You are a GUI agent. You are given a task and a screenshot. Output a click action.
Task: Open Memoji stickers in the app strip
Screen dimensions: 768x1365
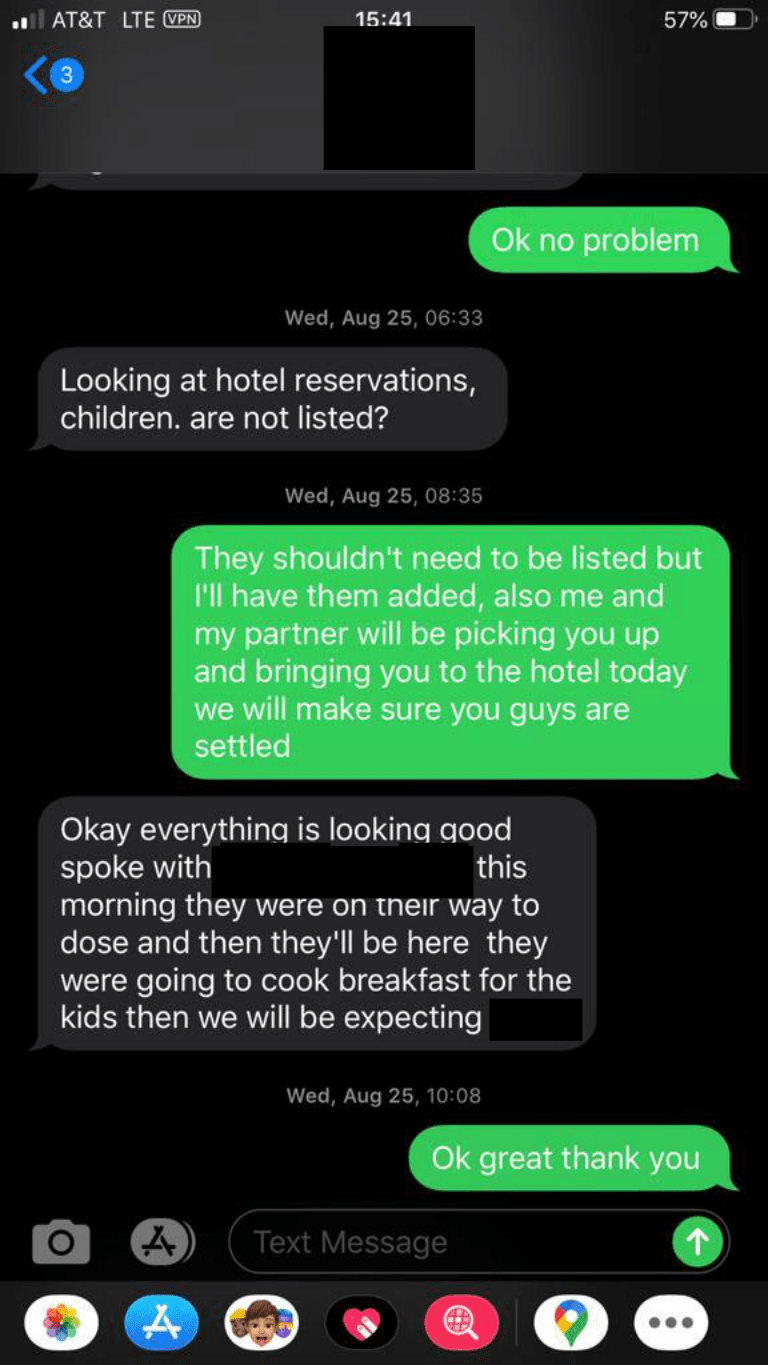pyautogui.click(x=261, y=1323)
